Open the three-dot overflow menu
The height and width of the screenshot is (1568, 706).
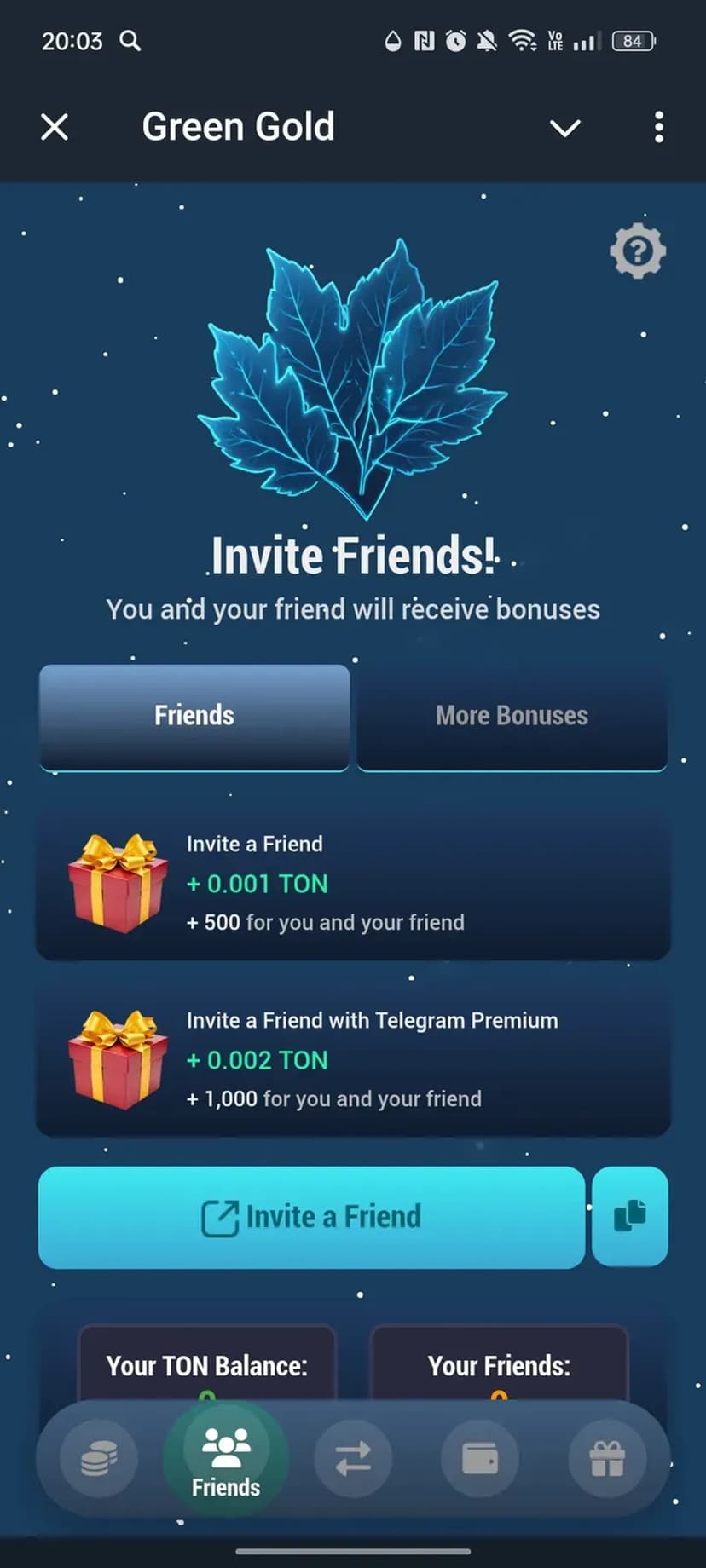[x=658, y=128]
